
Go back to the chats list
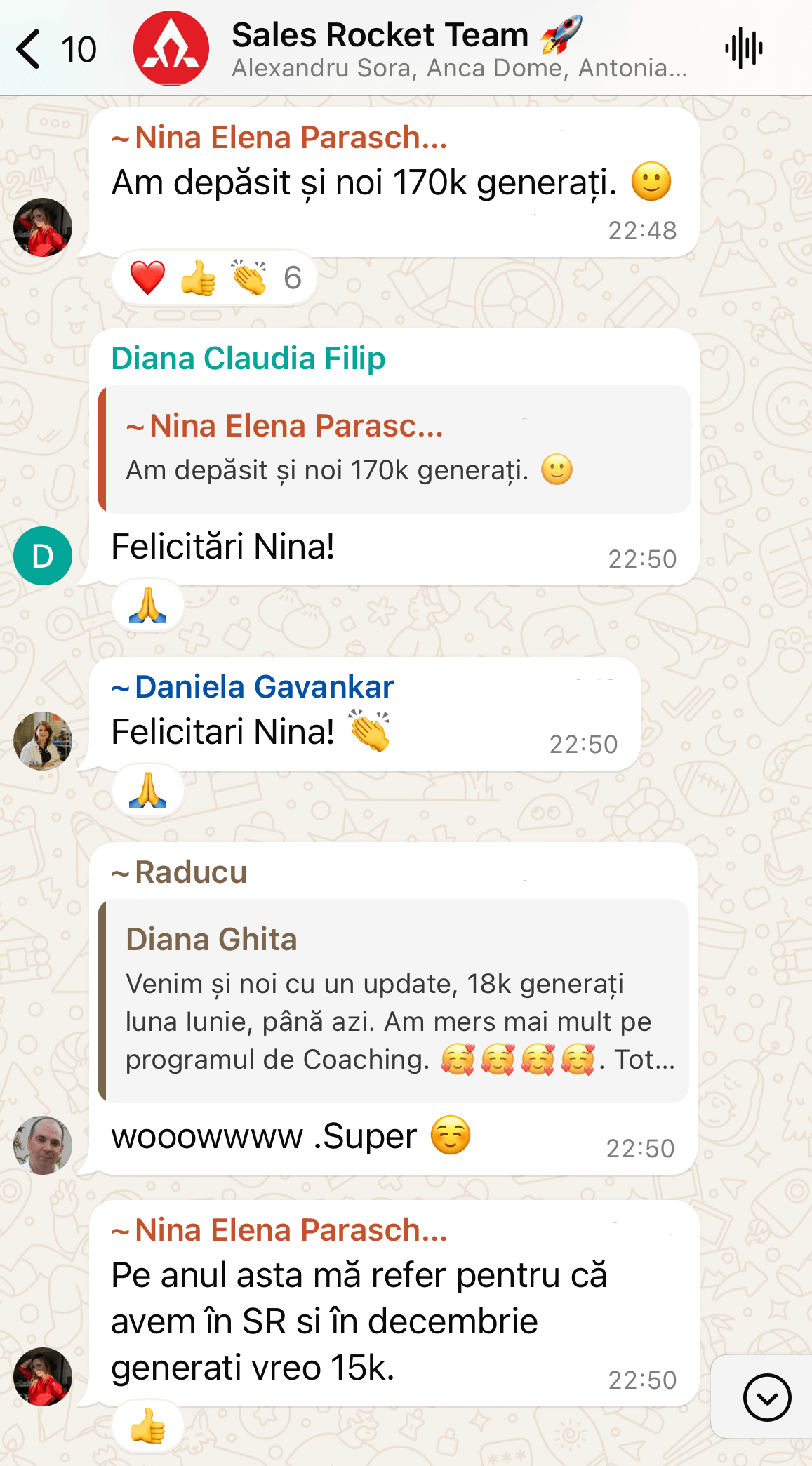[x=55, y=49]
